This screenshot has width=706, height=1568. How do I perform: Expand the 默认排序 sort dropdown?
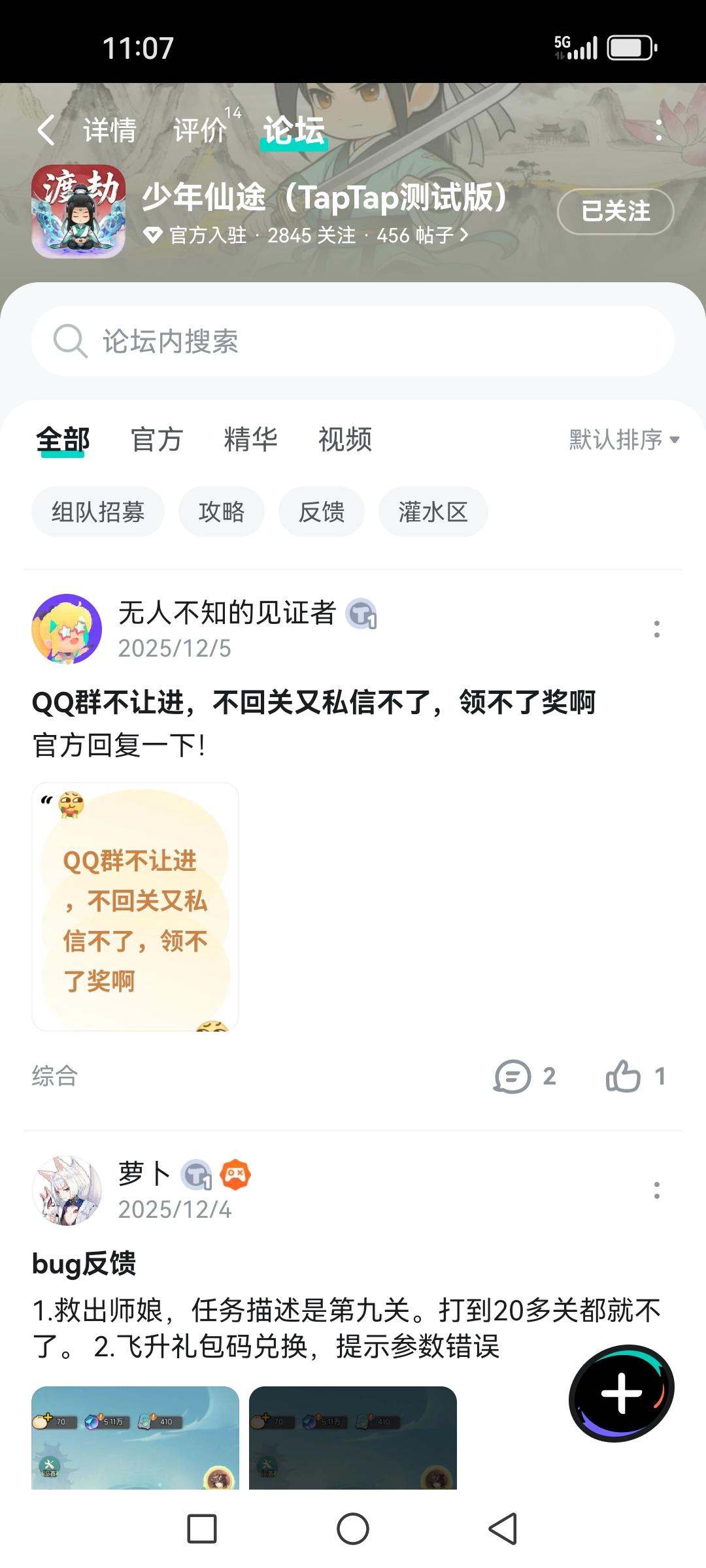[x=624, y=439]
